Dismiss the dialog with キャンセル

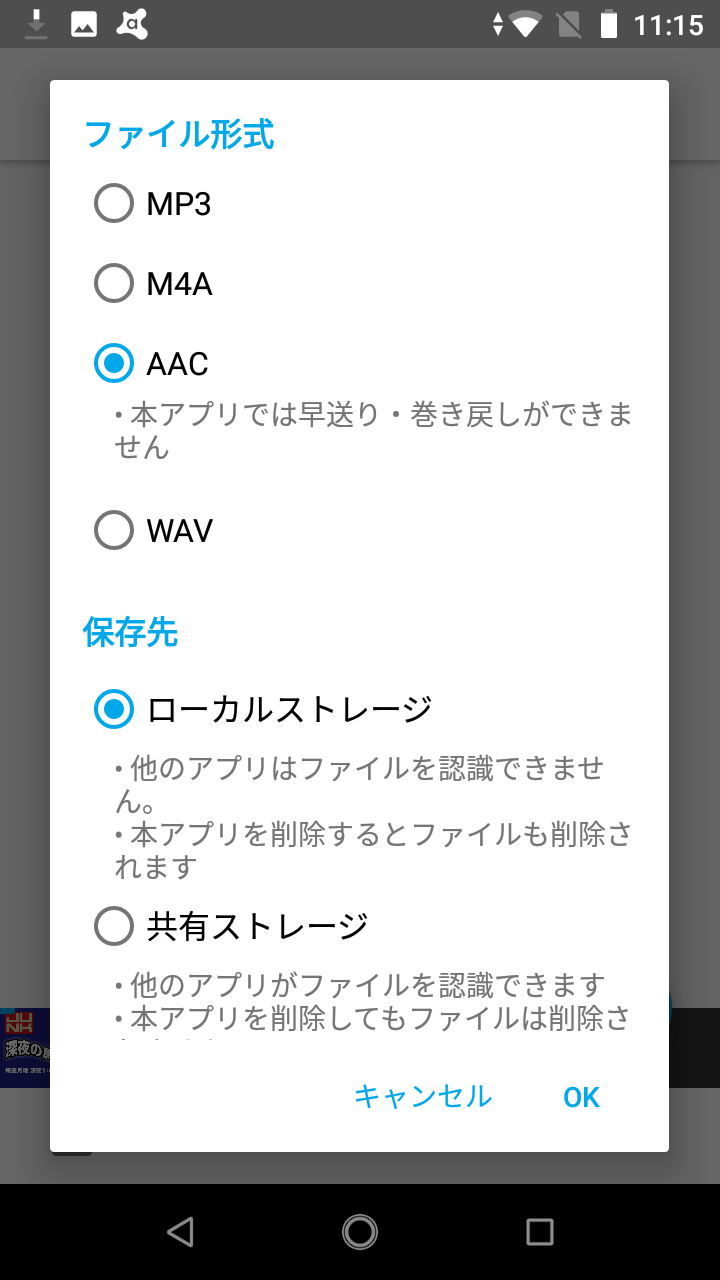[424, 1096]
